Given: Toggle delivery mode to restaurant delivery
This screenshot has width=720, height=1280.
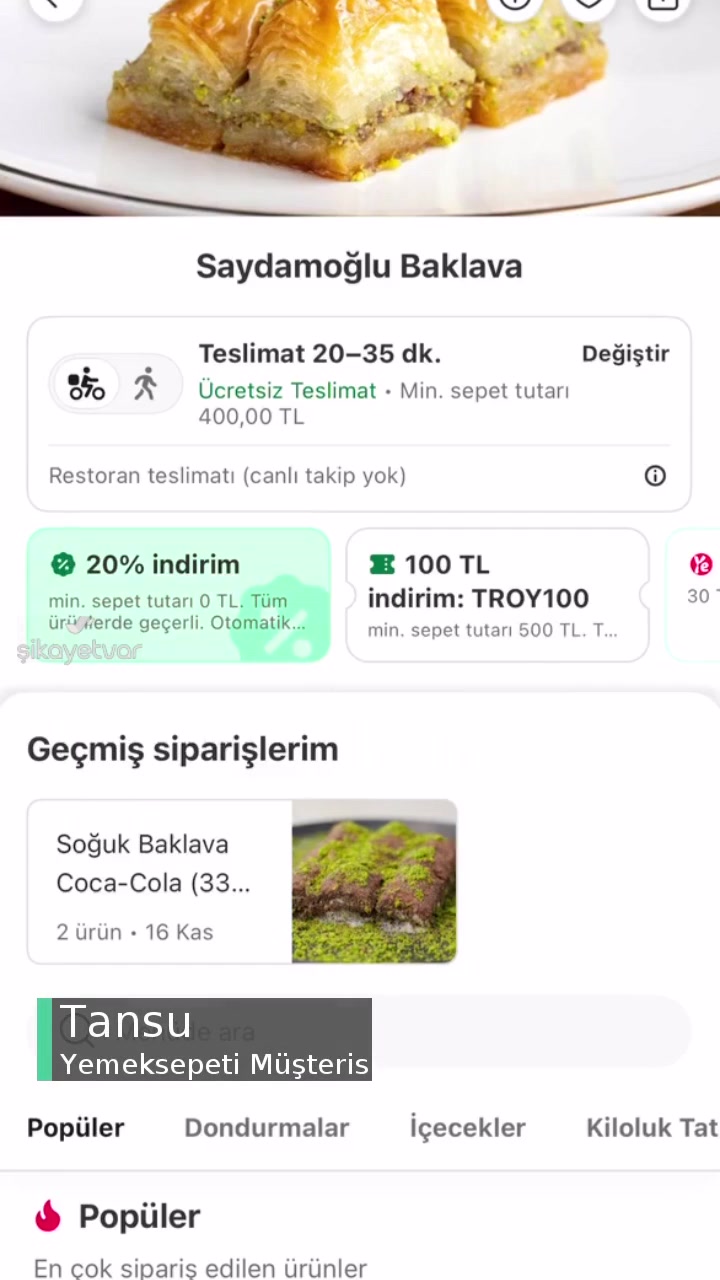Looking at the screenshot, I should pyautogui.click(x=227, y=476).
